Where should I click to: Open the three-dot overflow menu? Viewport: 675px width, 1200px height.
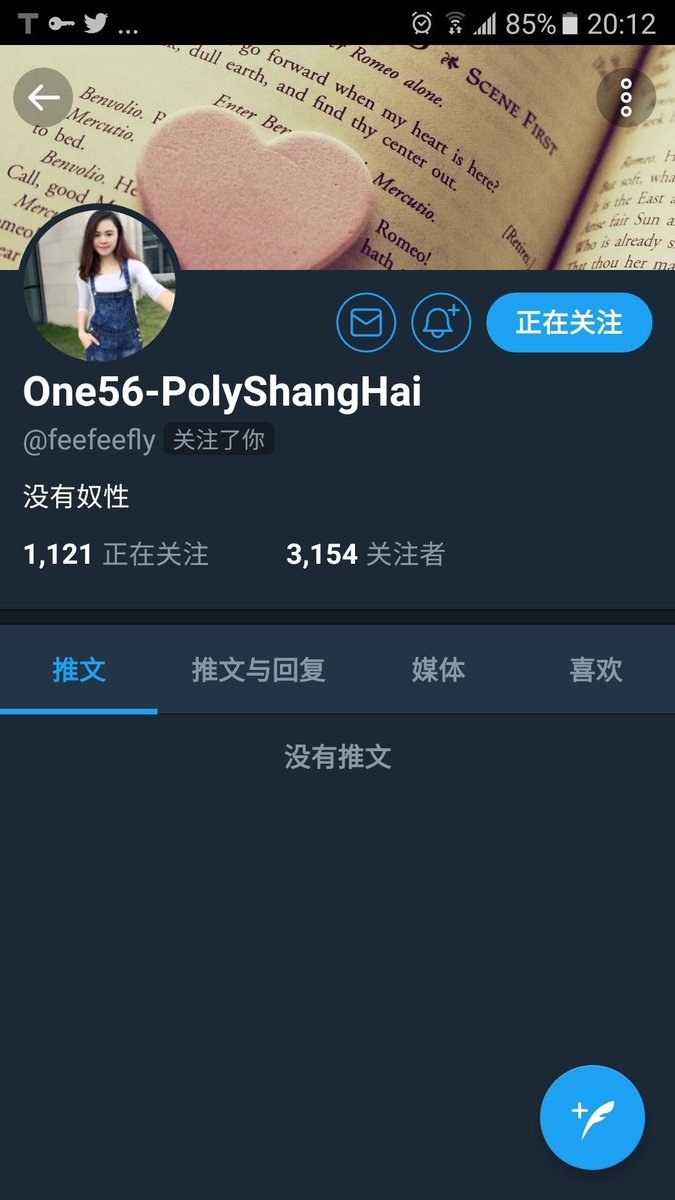(x=626, y=97)
